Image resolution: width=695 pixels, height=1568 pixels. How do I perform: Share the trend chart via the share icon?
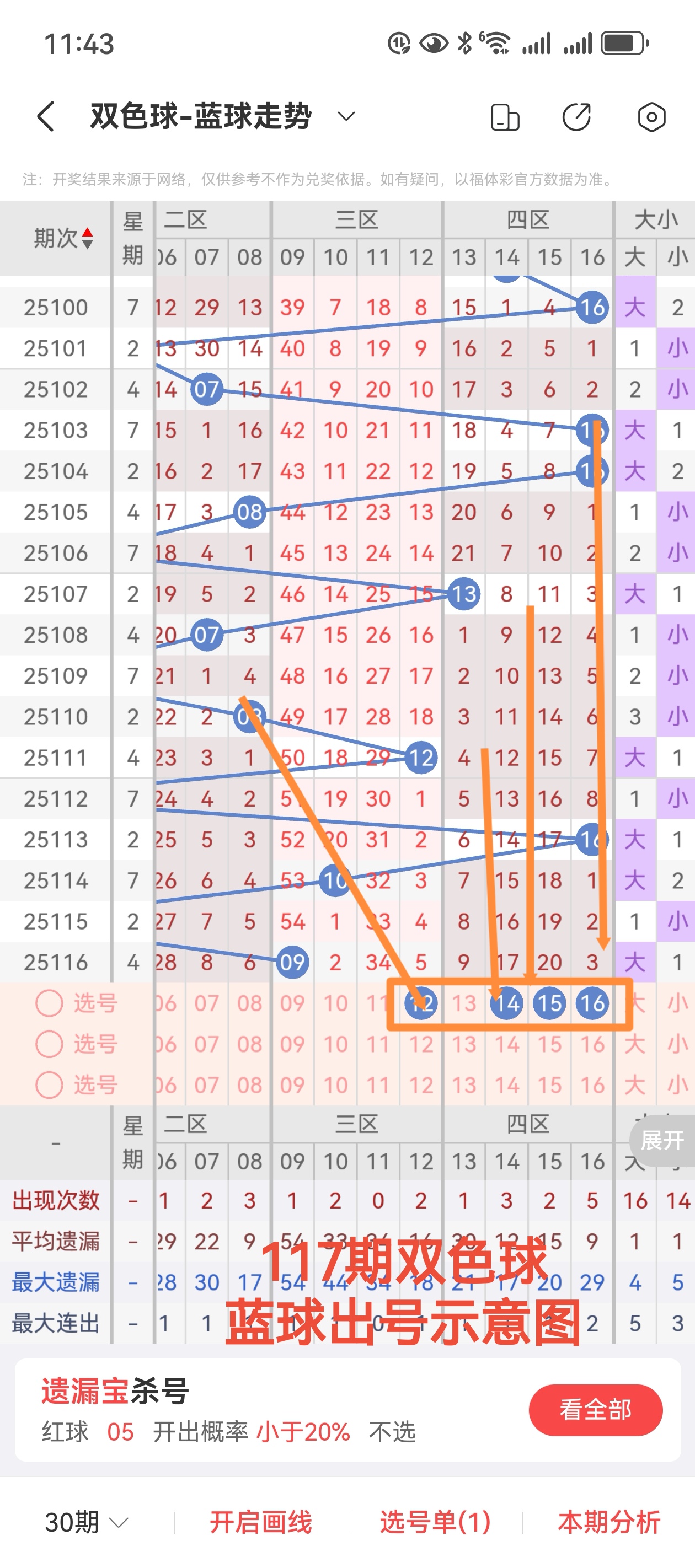(x=577, y=116)
